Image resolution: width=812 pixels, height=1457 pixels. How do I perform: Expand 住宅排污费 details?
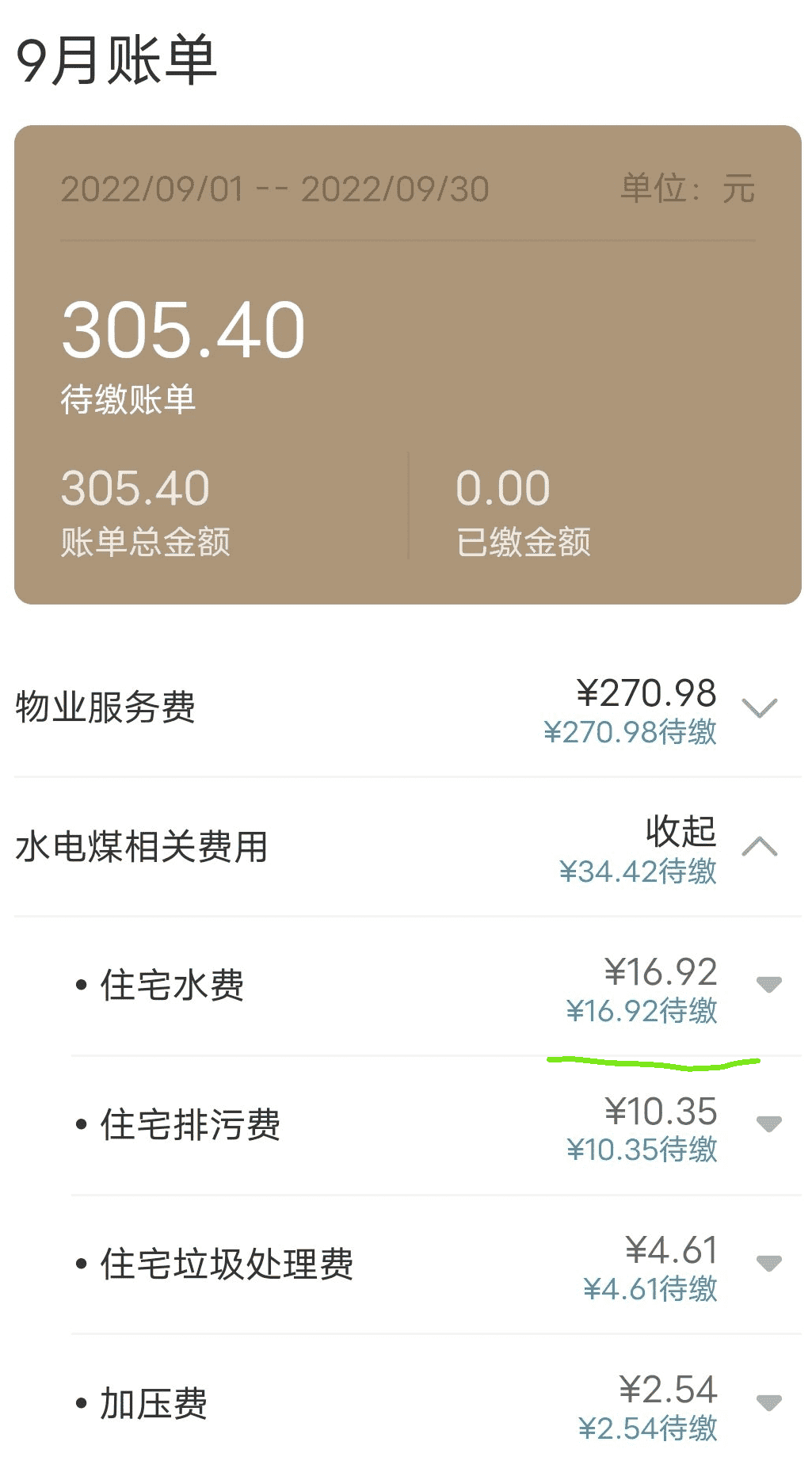pyautogui.click(x=769, y=1123)
